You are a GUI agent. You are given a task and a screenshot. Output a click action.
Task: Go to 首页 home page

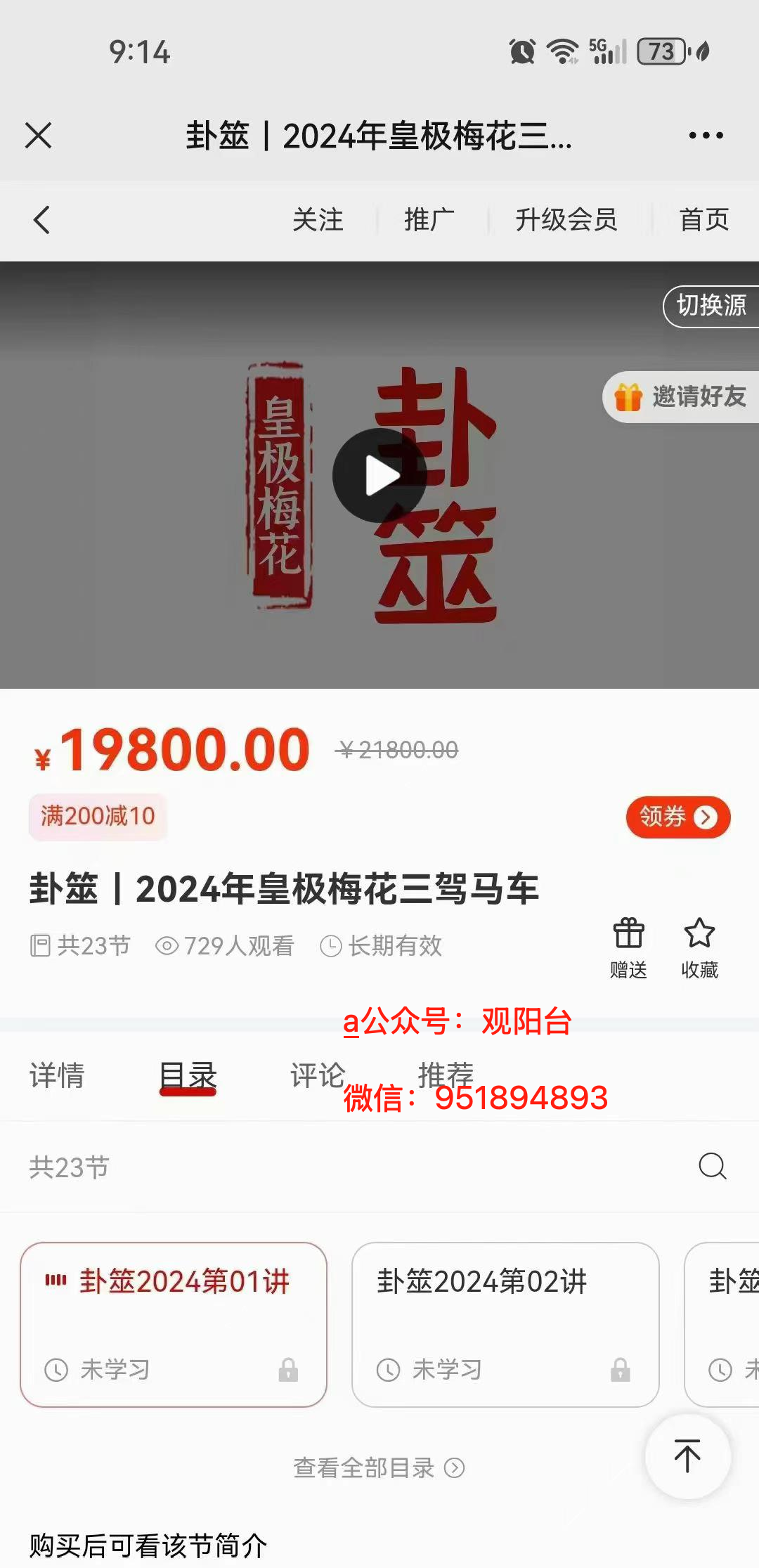point(704,220)
